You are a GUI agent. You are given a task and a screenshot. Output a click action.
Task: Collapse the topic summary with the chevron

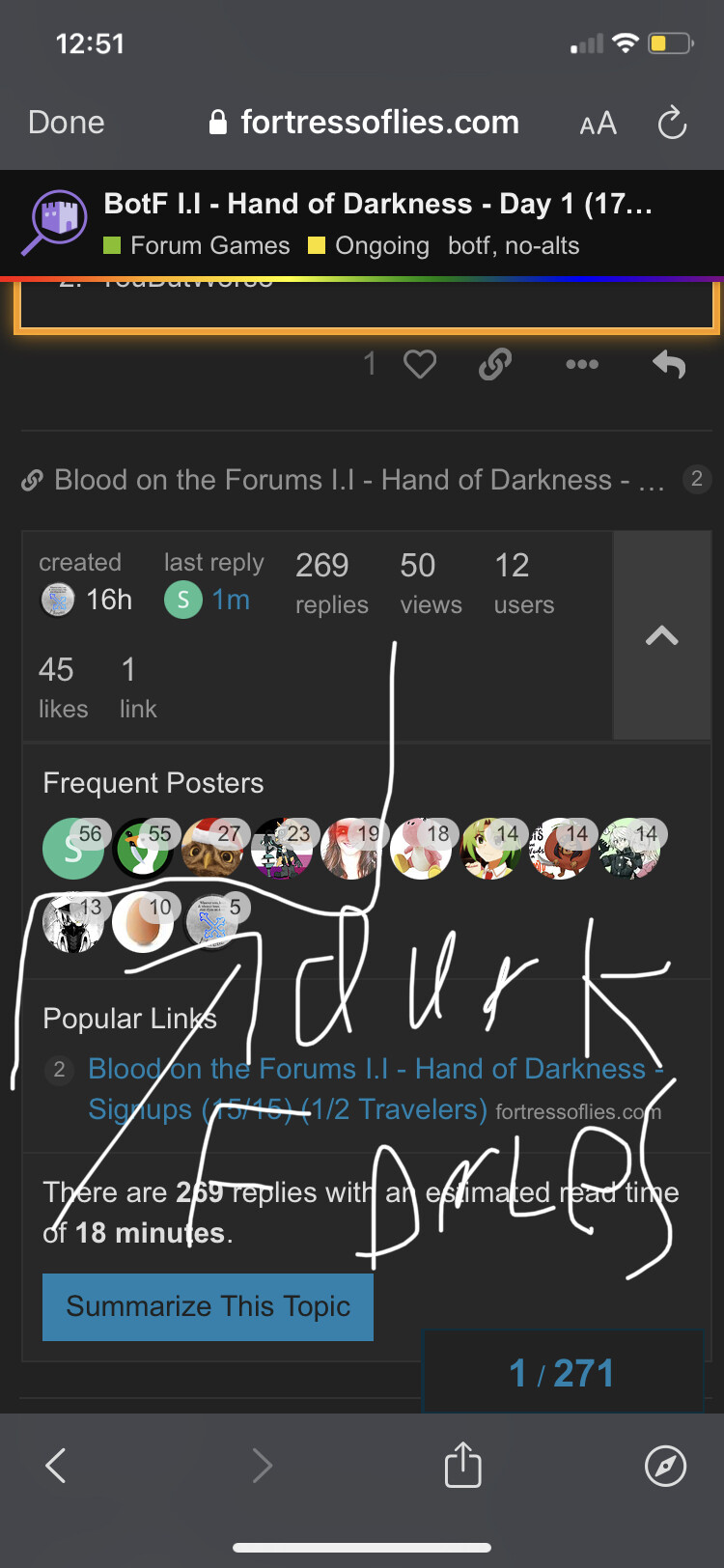(662, 635)
